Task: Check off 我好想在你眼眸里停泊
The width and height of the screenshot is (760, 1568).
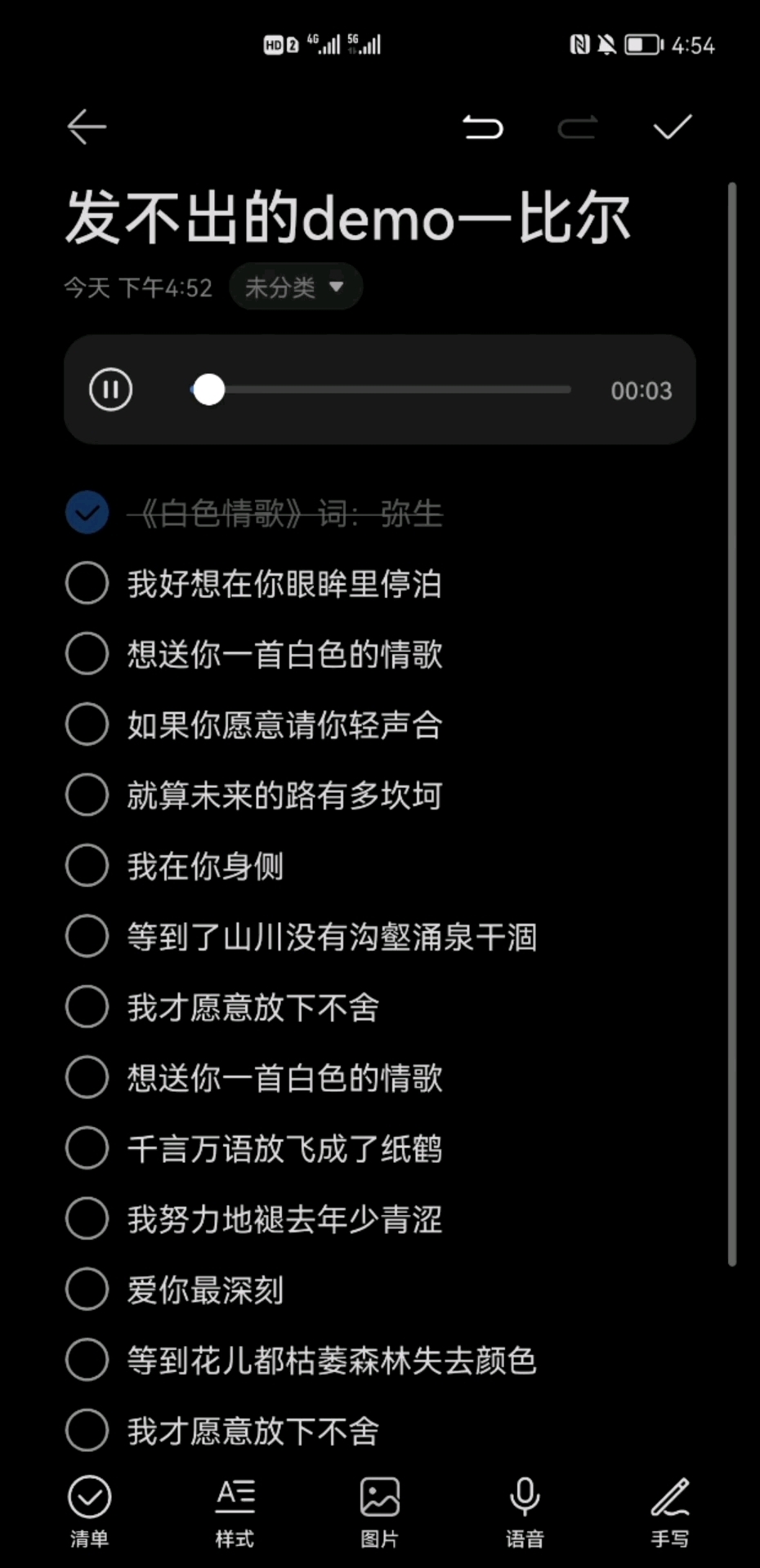Action: pyautogui.click(x=87, y=583)
